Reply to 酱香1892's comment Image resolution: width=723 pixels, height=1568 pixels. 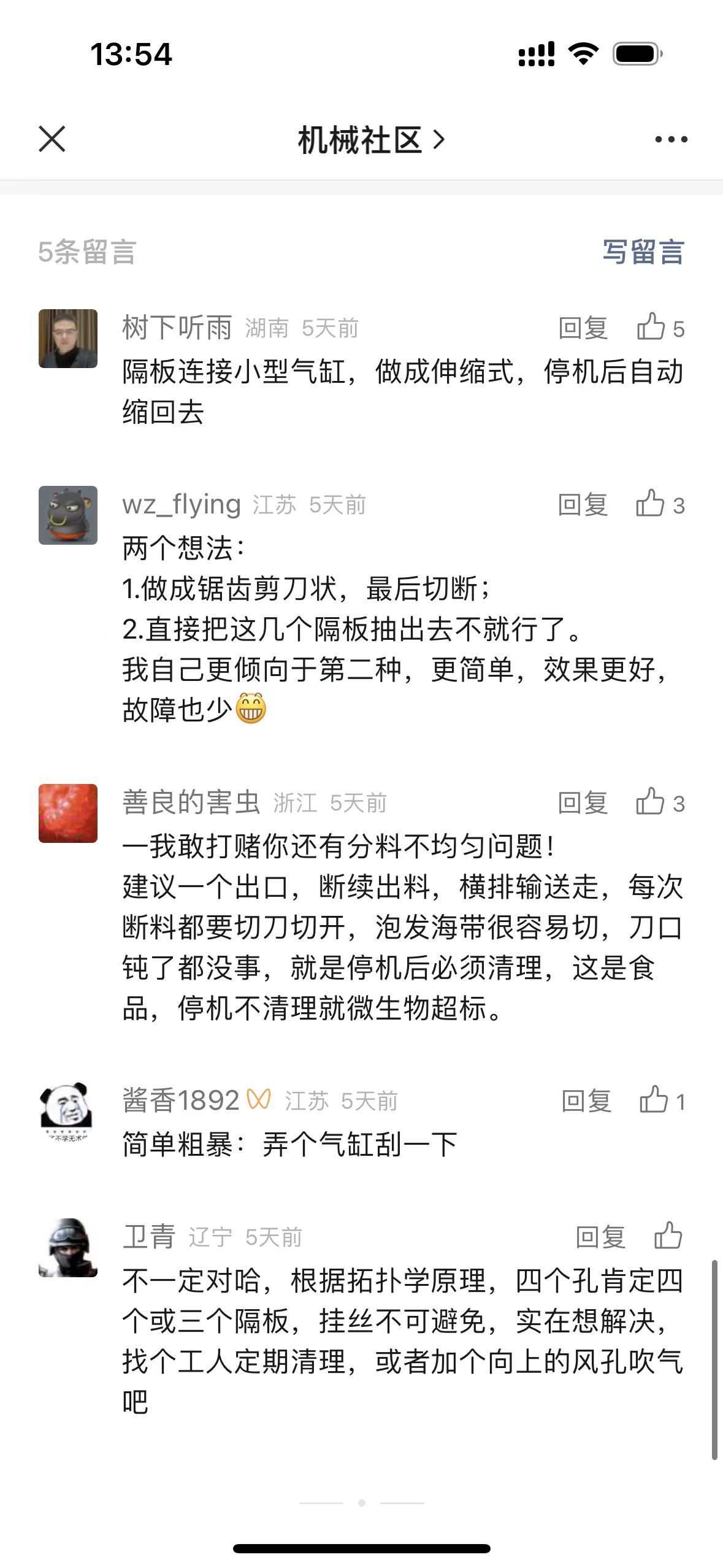click(586, 1101)
